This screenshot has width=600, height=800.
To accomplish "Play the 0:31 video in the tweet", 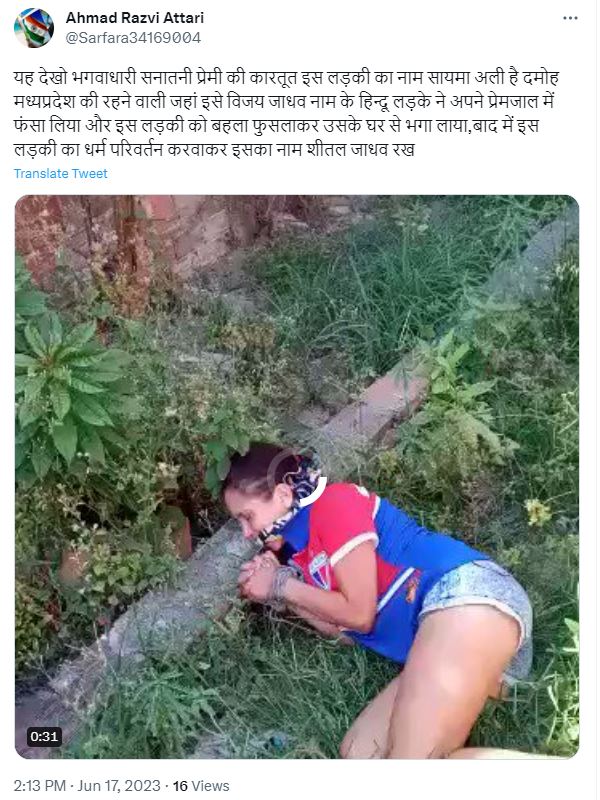I will [x=297, y=475].
